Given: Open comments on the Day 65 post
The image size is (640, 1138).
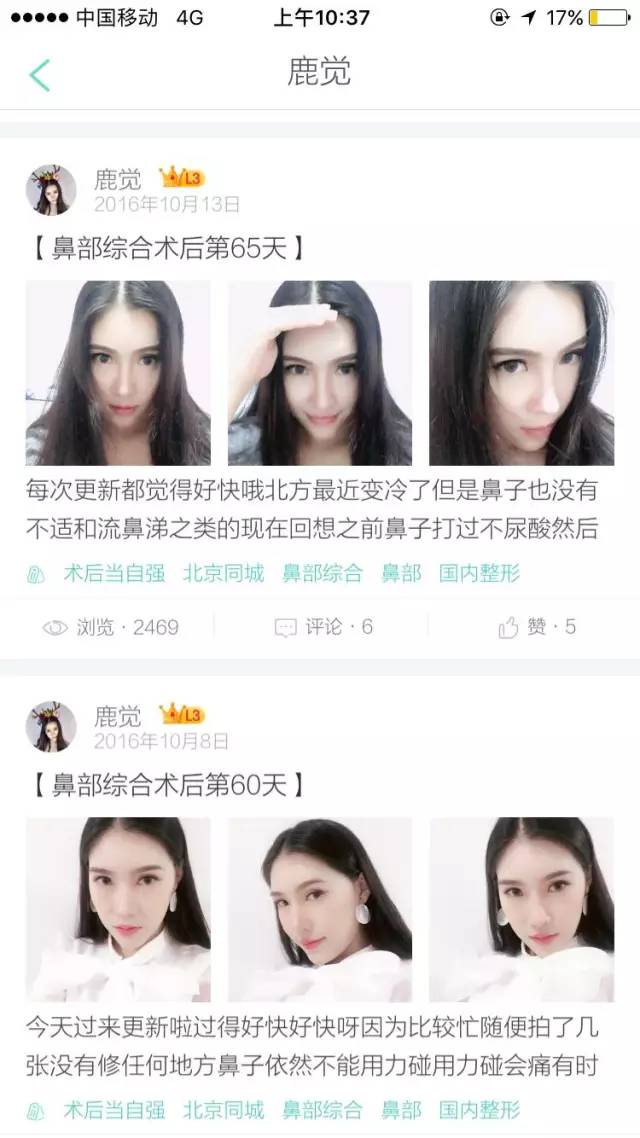Looking at the screenshot, I should point(324,627).
